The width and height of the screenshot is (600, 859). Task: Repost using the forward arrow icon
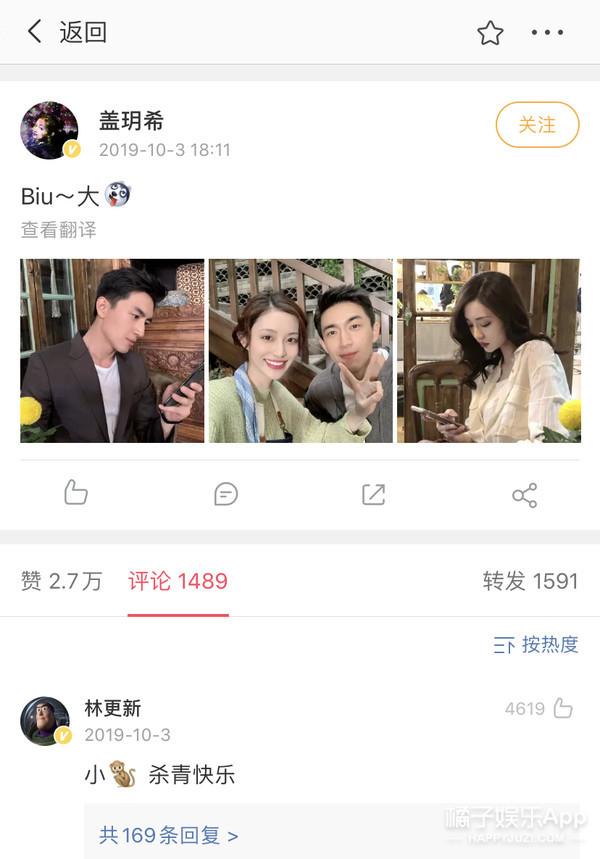click(373, 494)
